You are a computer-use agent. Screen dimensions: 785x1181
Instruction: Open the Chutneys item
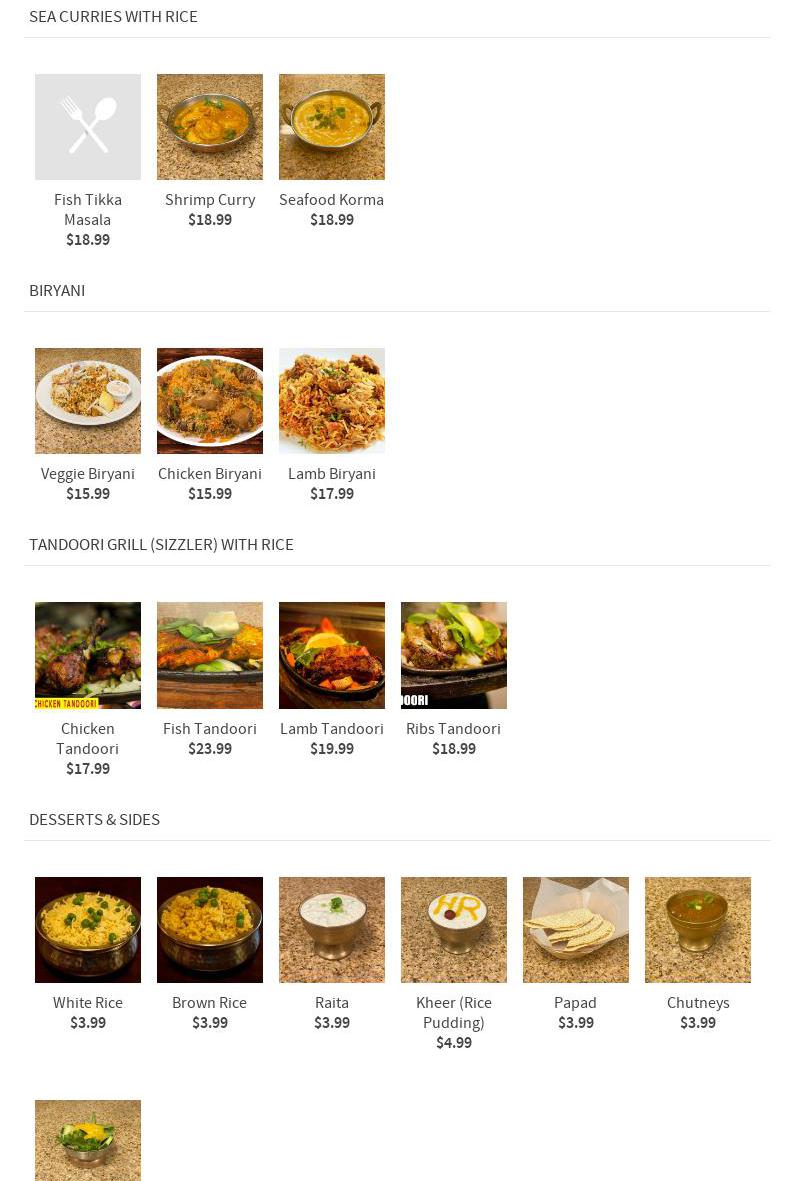(698, 930)
